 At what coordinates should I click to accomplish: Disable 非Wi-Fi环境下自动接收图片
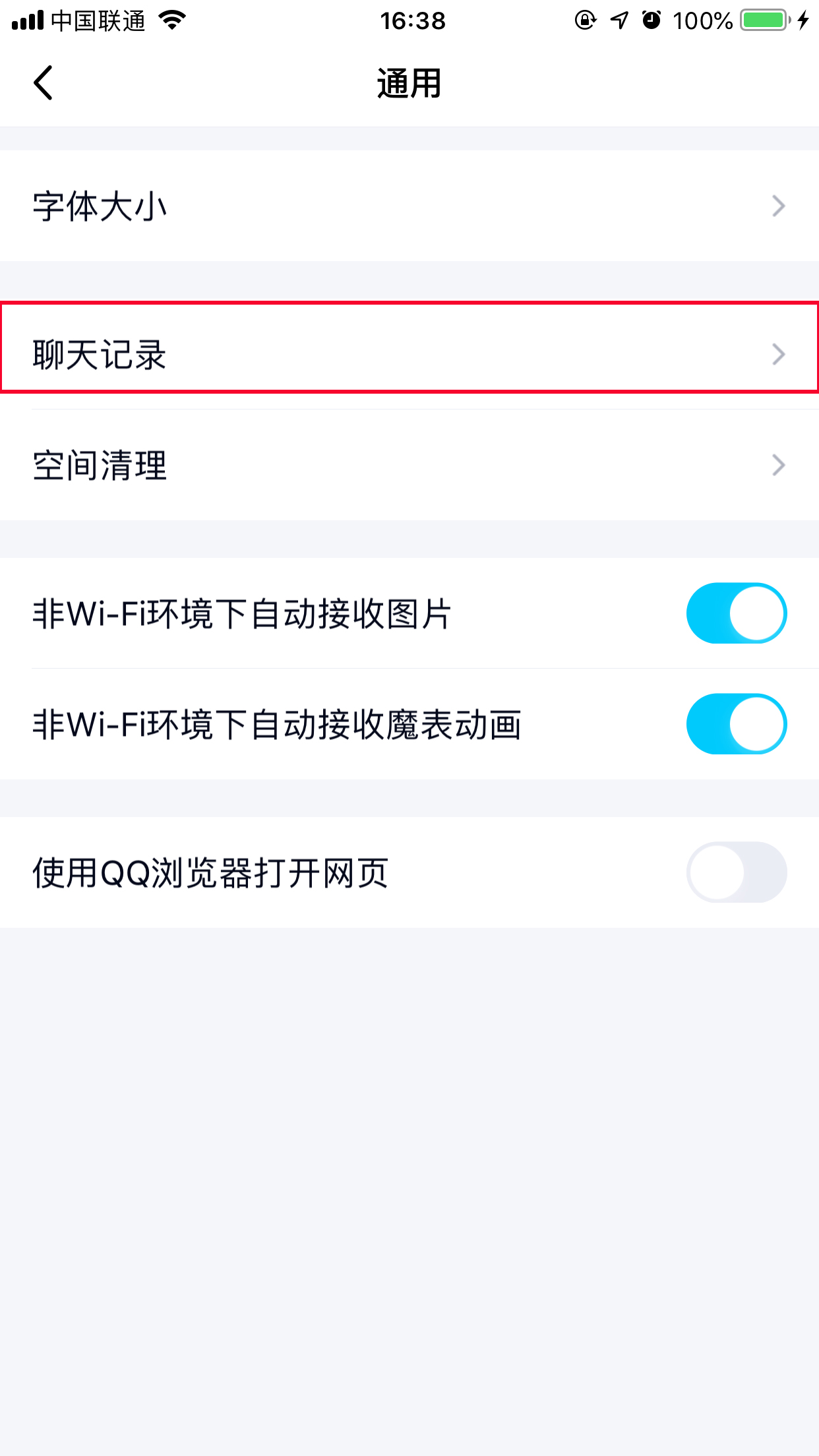[x=736, y=613]
